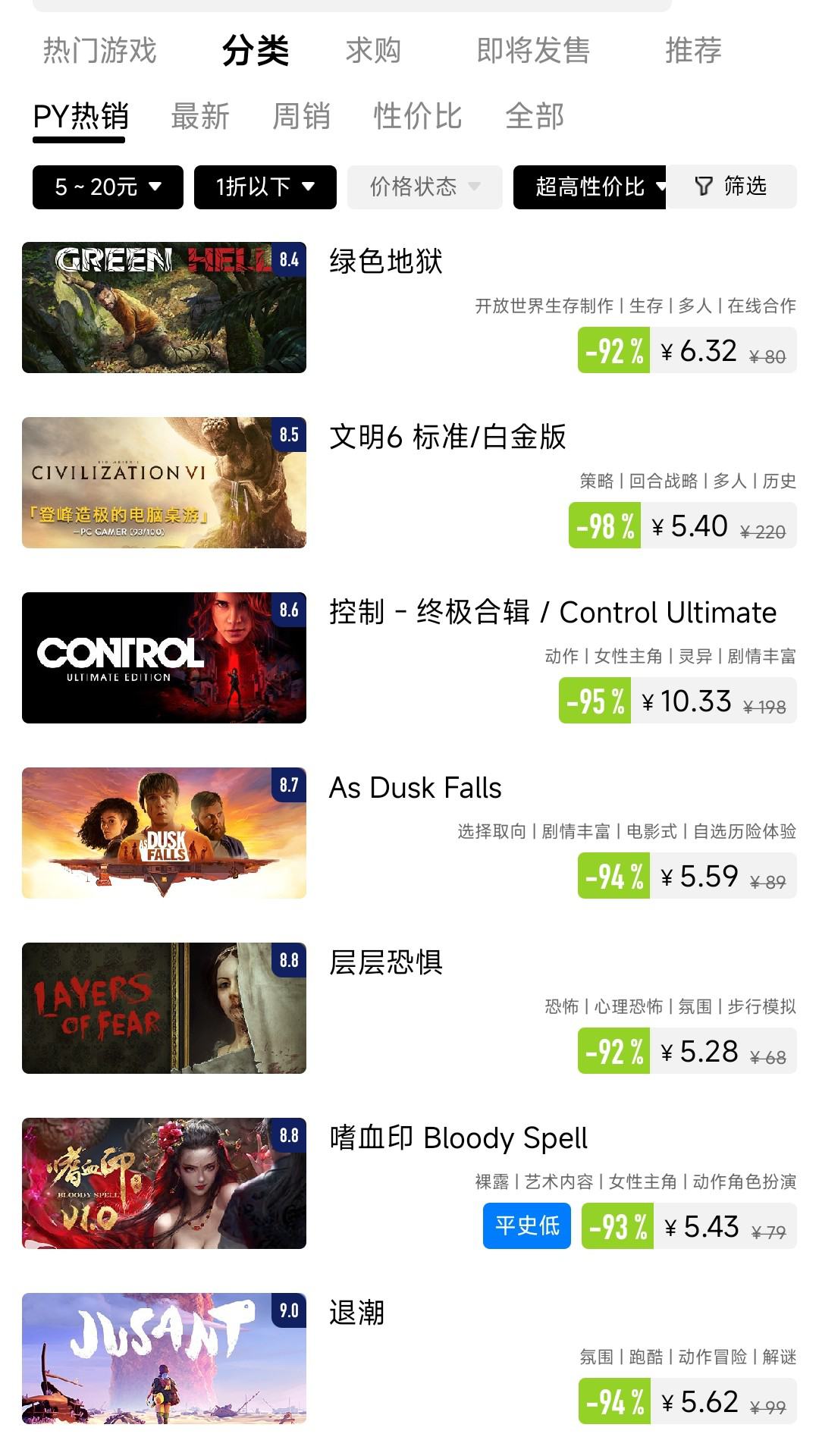Open the 退潮 game card
Viewport: 819px width, 1456px height.
pyautogui.click(x=409, y=1358)
